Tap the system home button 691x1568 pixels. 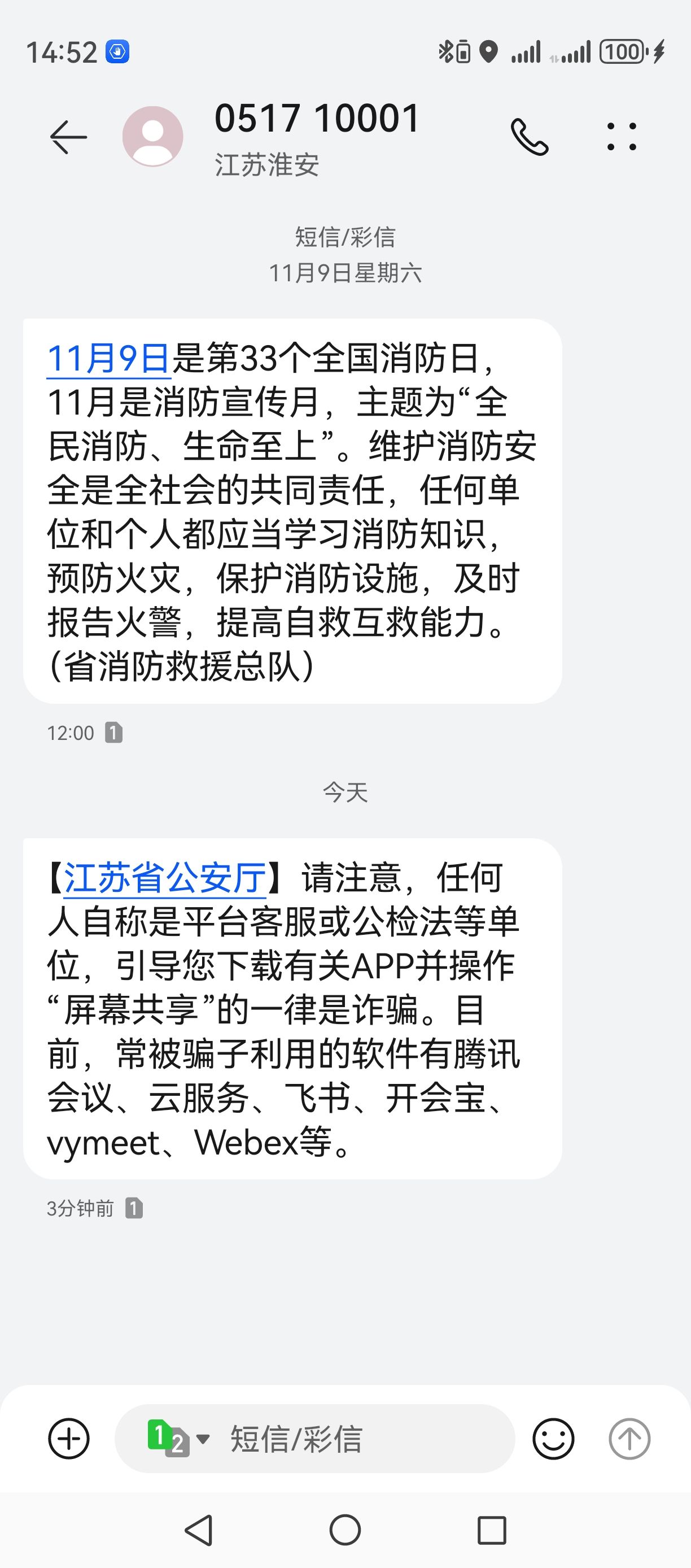345,1530
